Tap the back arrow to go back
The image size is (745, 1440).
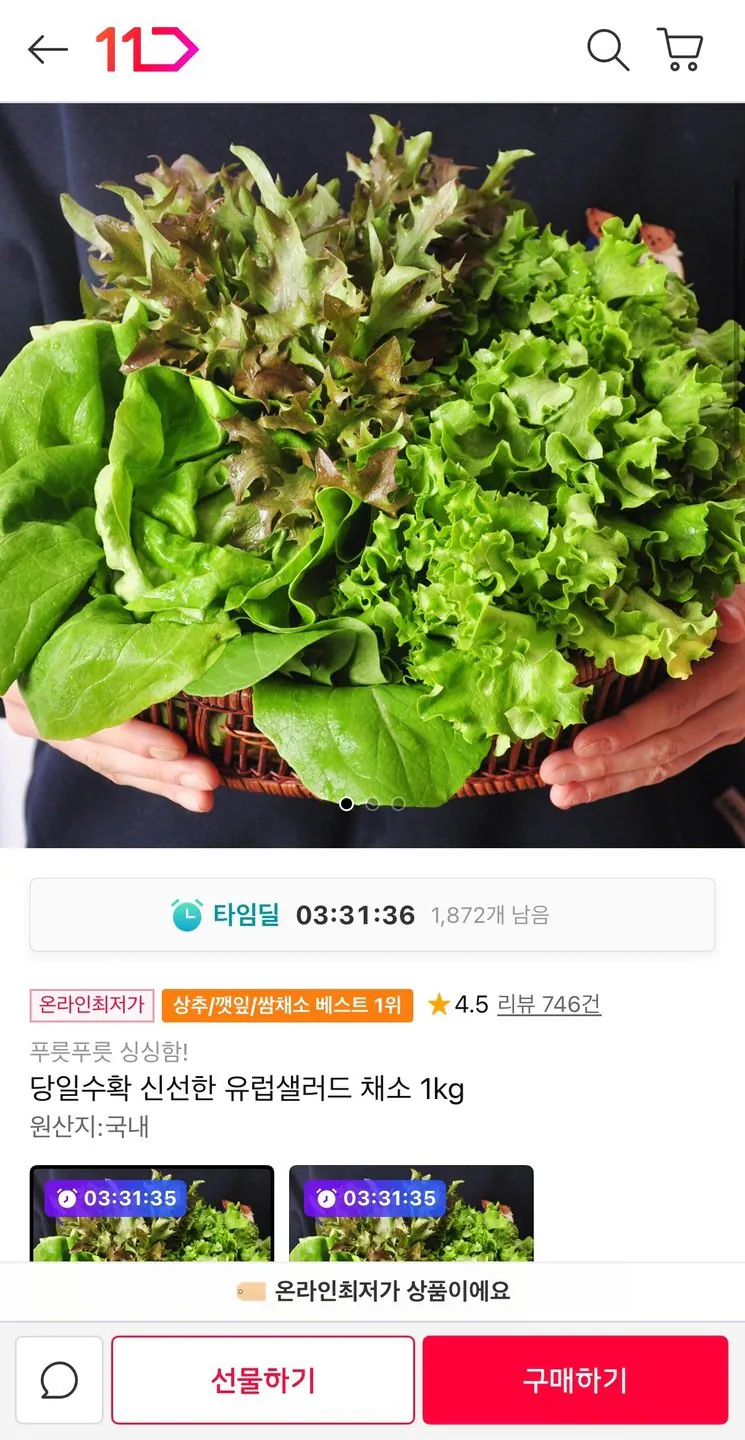47,50
